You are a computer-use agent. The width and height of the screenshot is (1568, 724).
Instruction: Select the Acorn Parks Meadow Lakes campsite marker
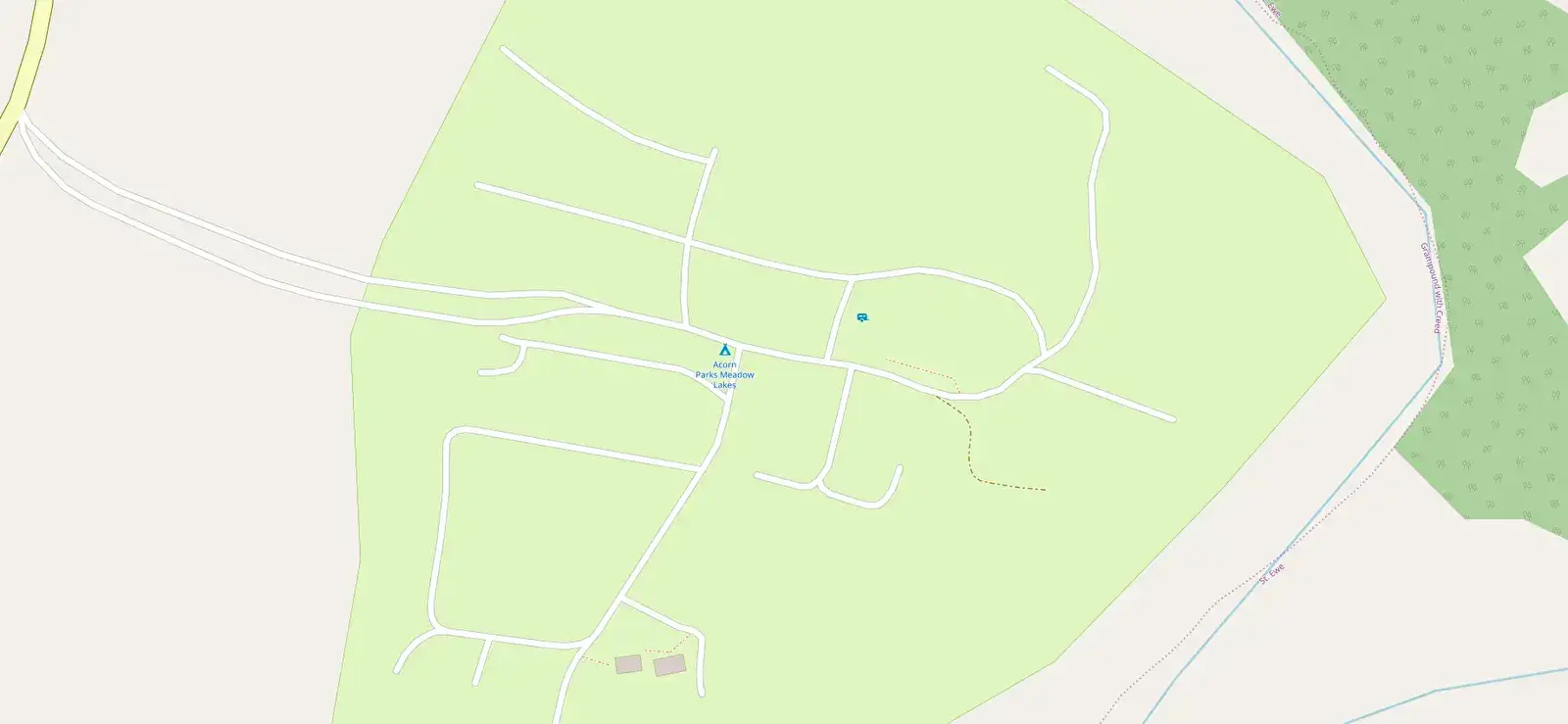[x=725, y=350]
